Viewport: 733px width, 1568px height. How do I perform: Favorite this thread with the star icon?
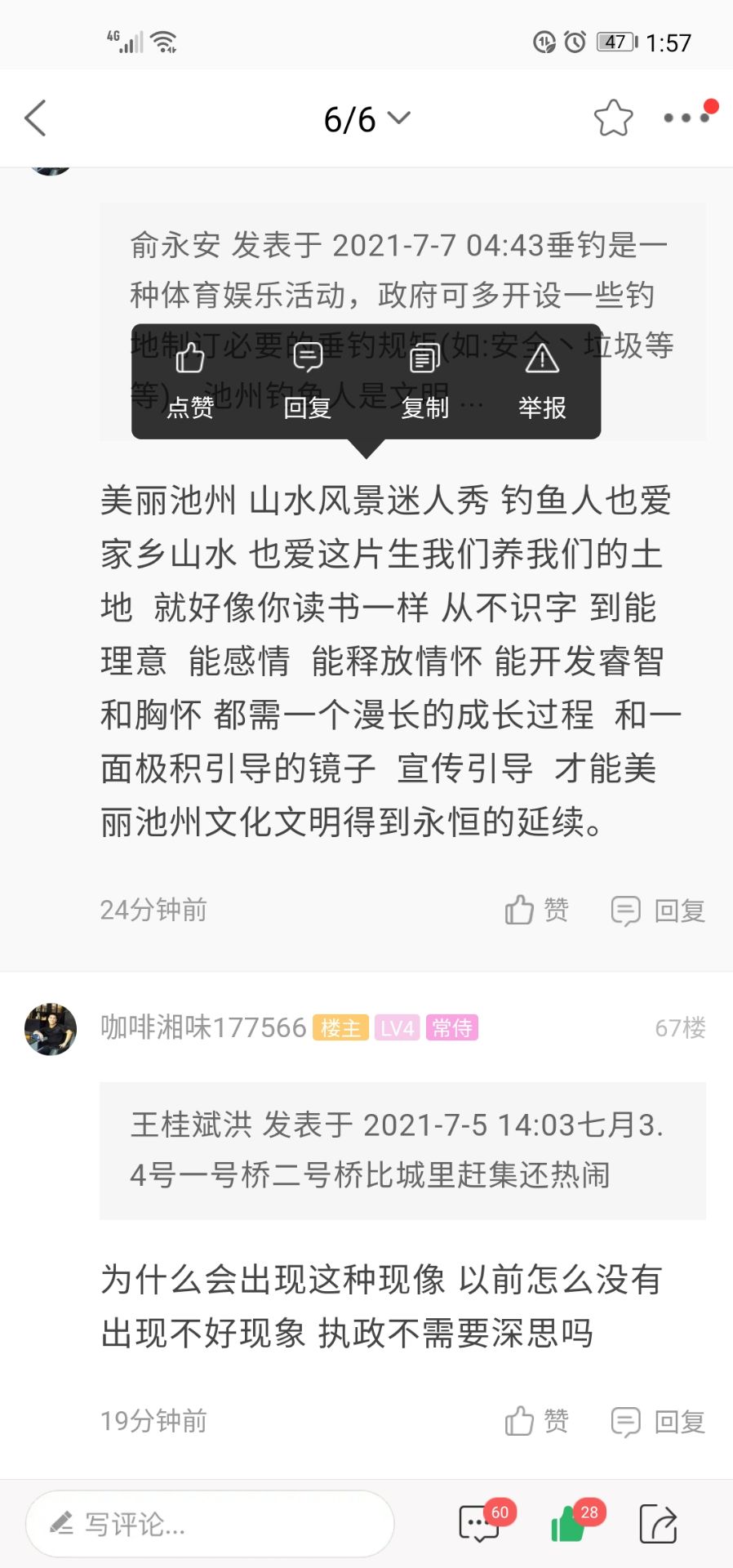613,119
